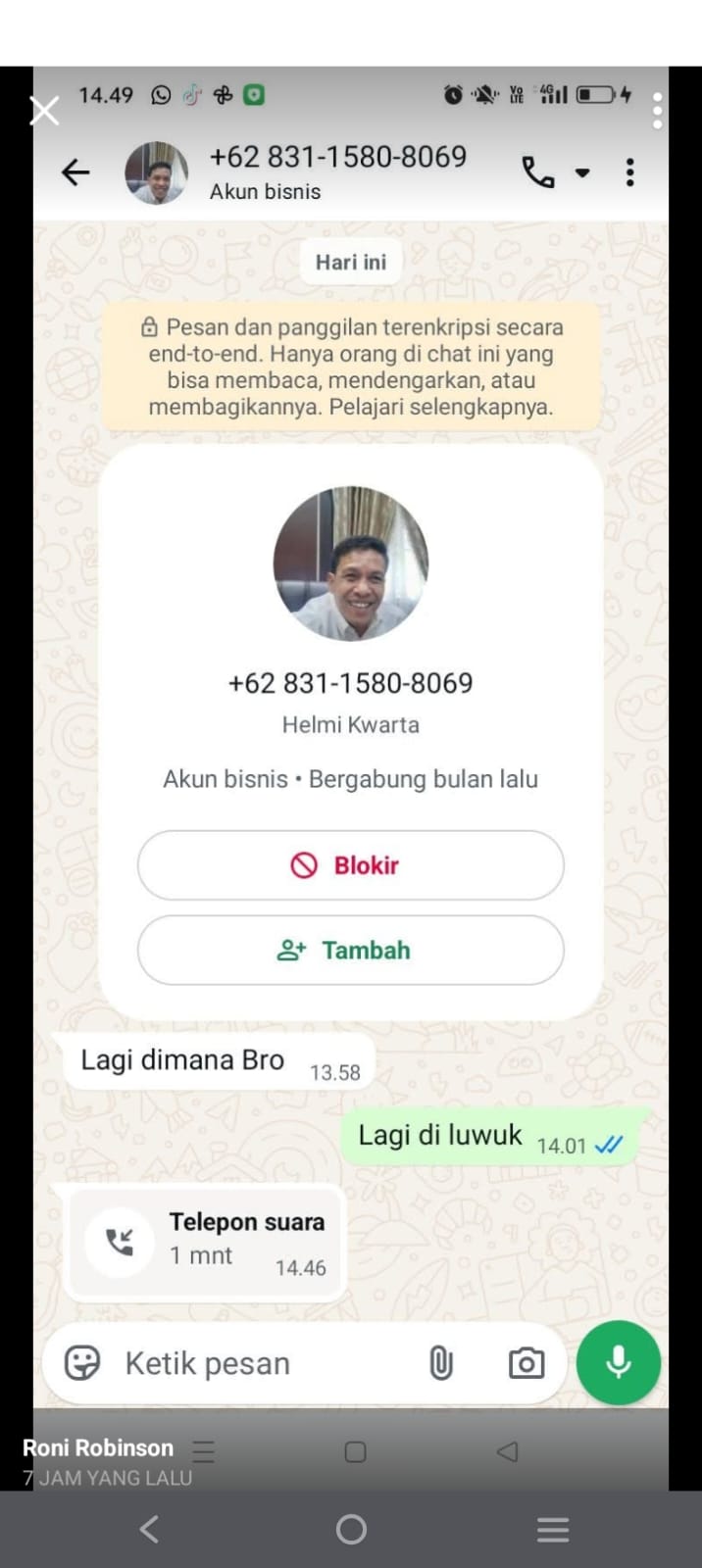This screenshot has height=1568, width=702.
Task: Go back using the system back button
Action: [149, 1529]
